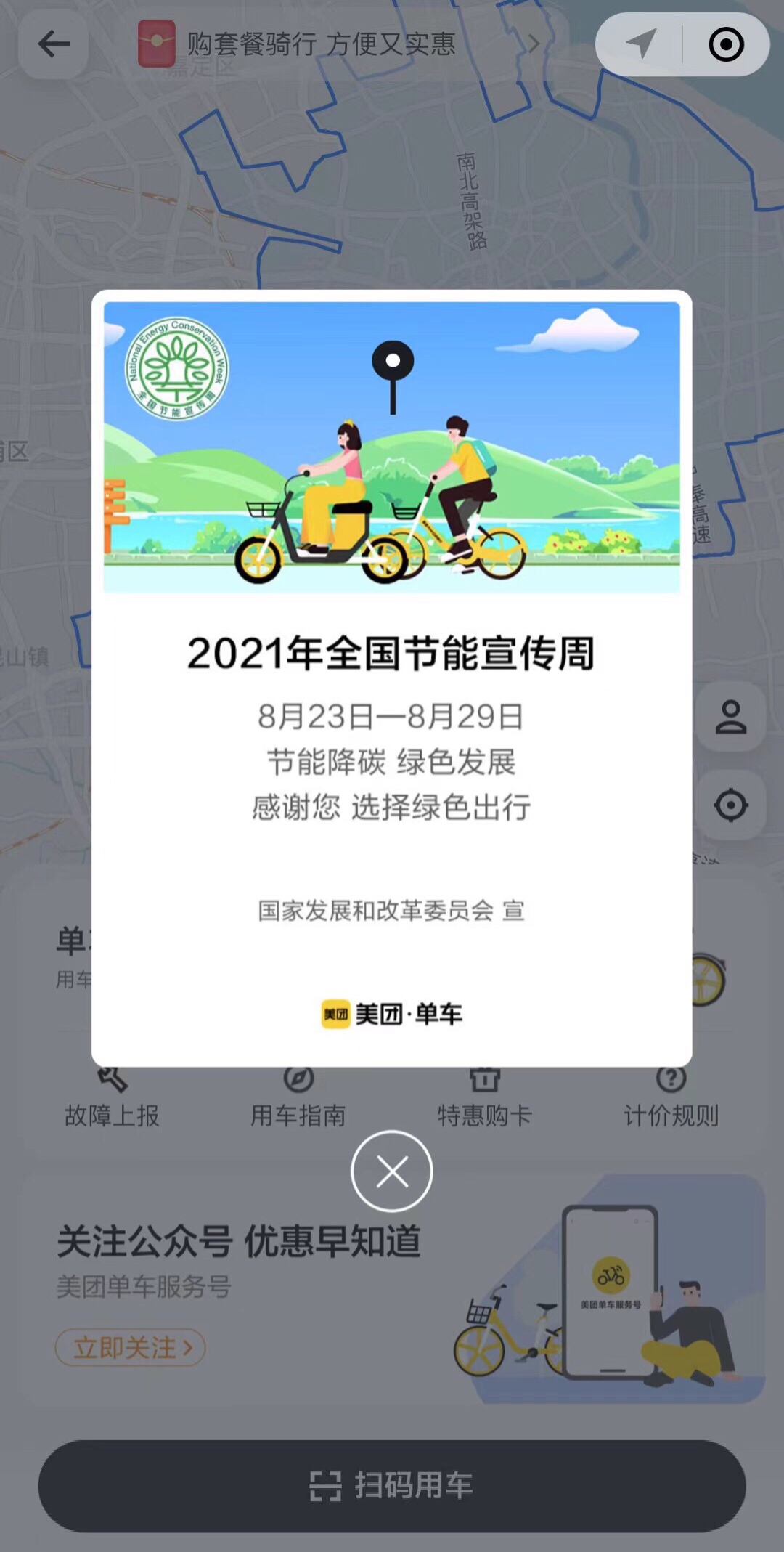Tap the paper plane share icon

640,44
